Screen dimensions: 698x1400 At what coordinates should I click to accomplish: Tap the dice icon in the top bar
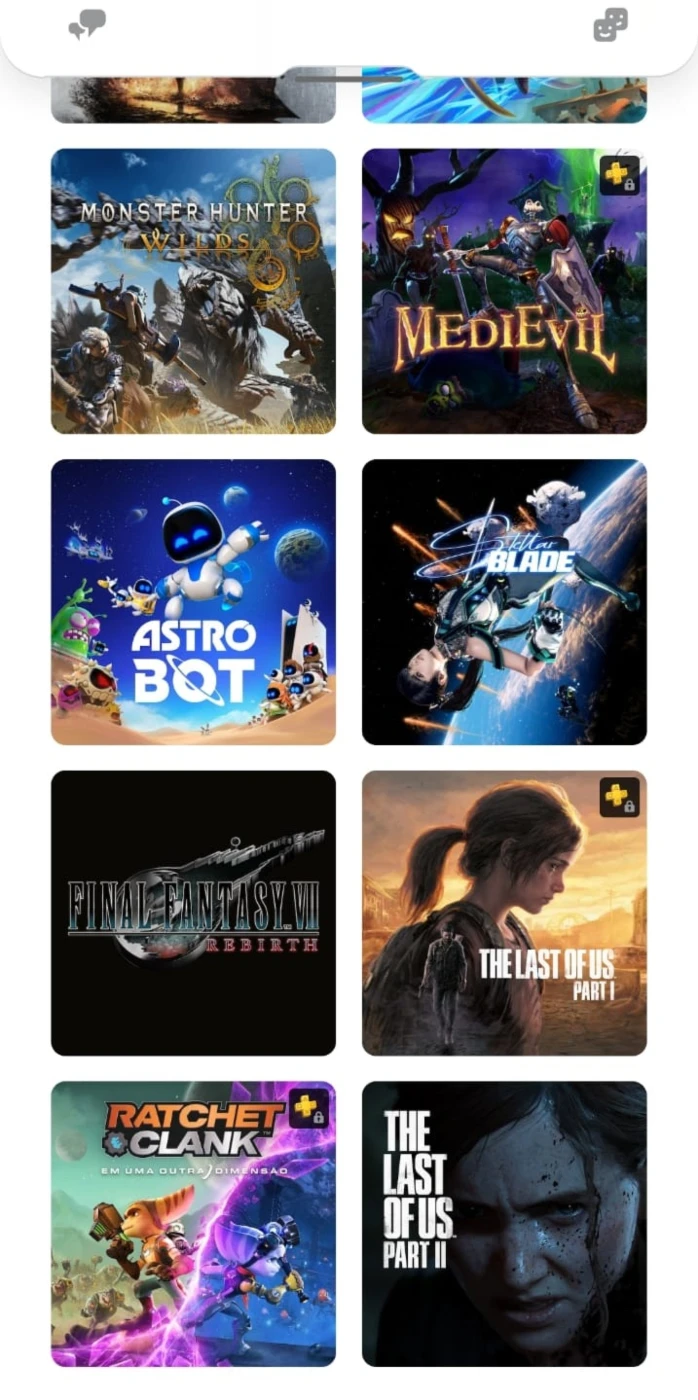(610, 25)
